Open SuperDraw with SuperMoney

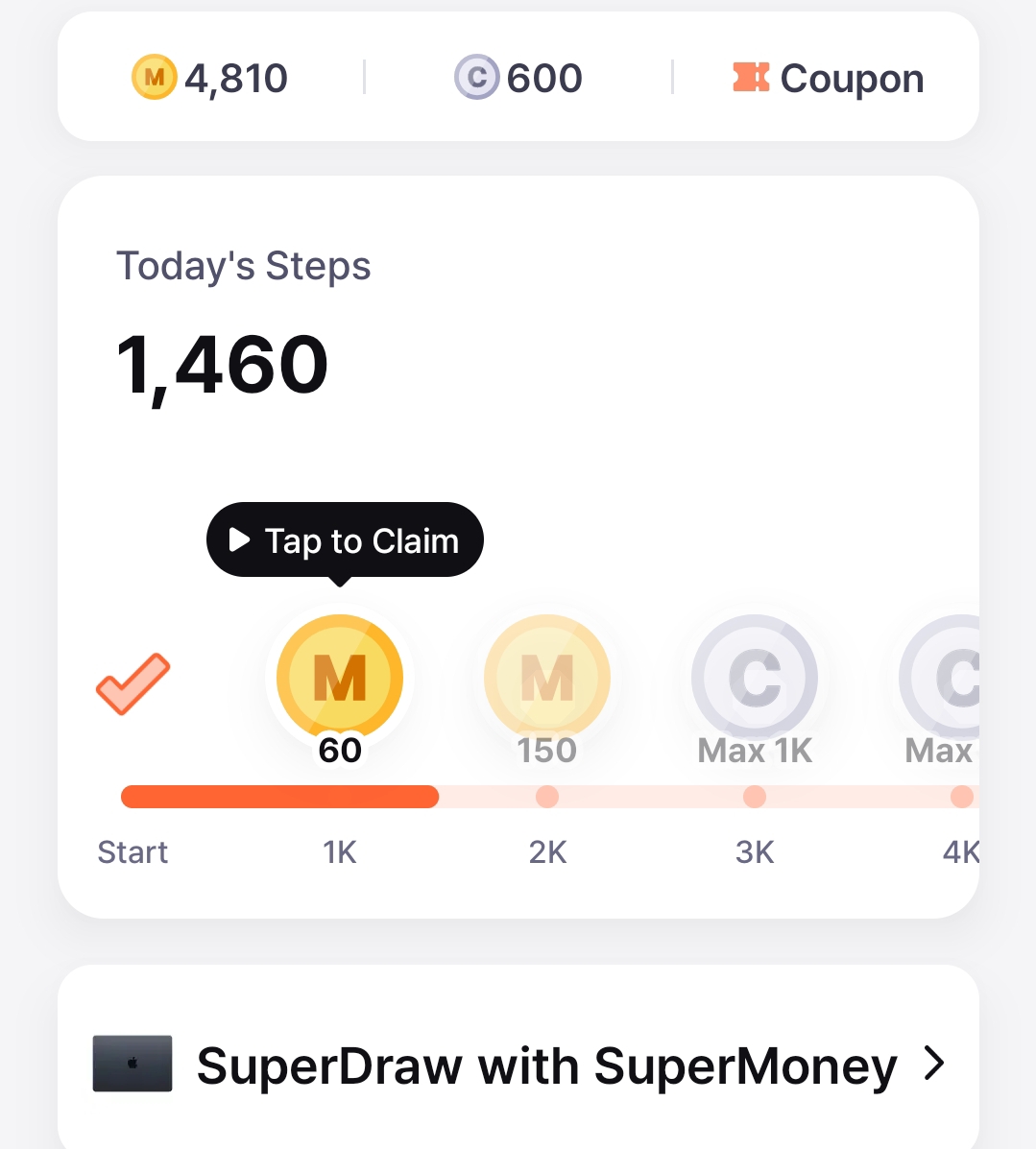click(x=518, y=1064)
